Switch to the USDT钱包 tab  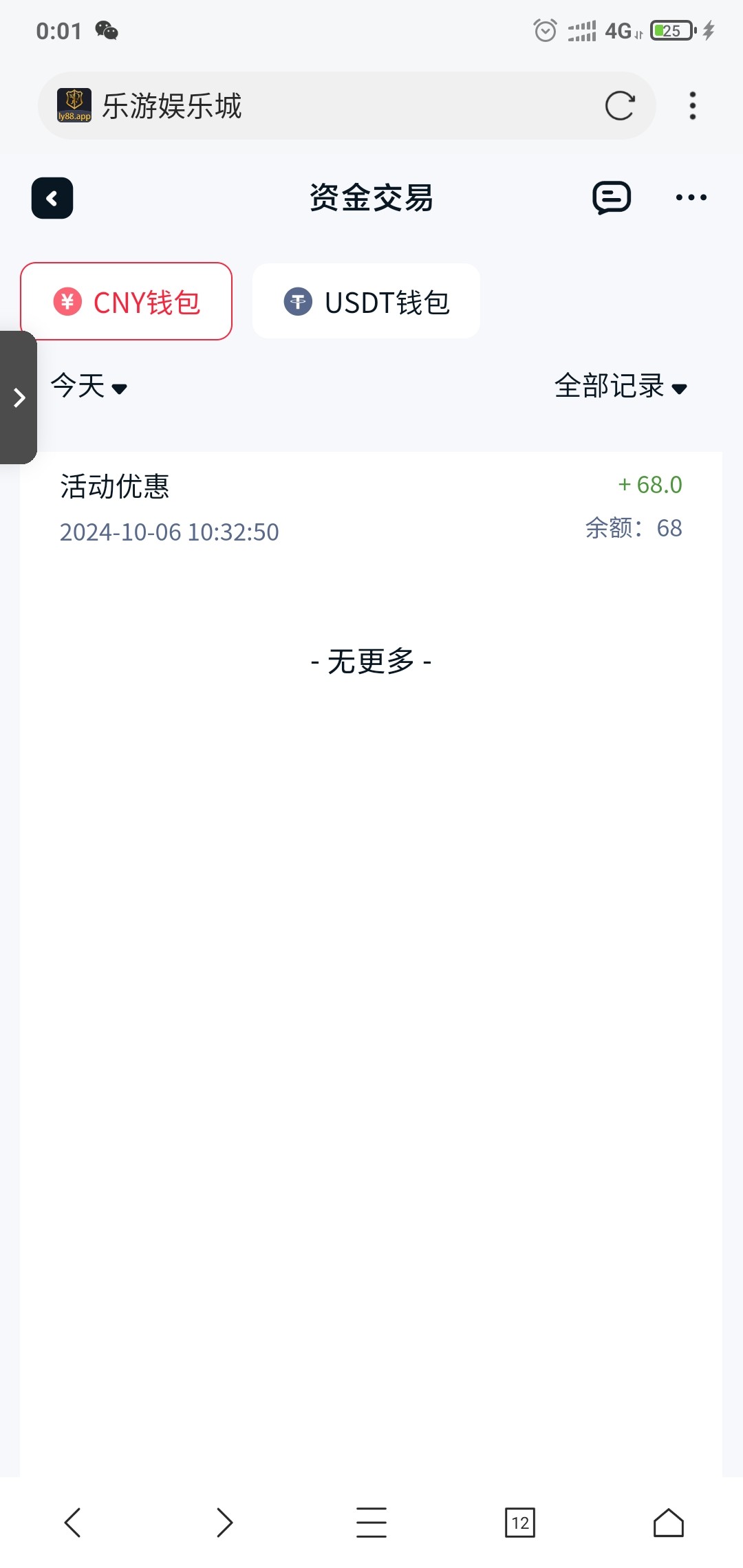point(366,302)
